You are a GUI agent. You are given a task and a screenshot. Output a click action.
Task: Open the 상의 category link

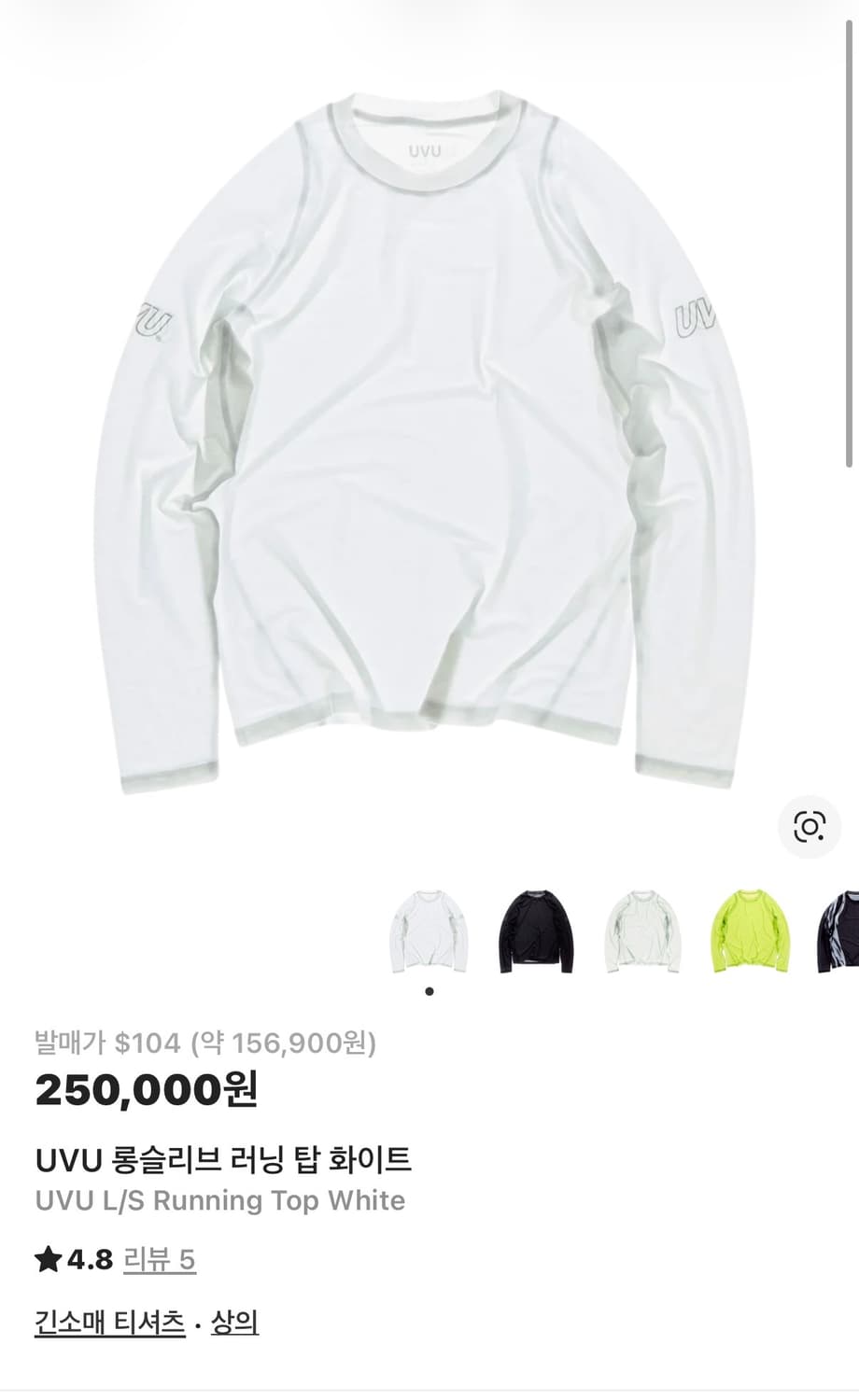coord(234,1323)
